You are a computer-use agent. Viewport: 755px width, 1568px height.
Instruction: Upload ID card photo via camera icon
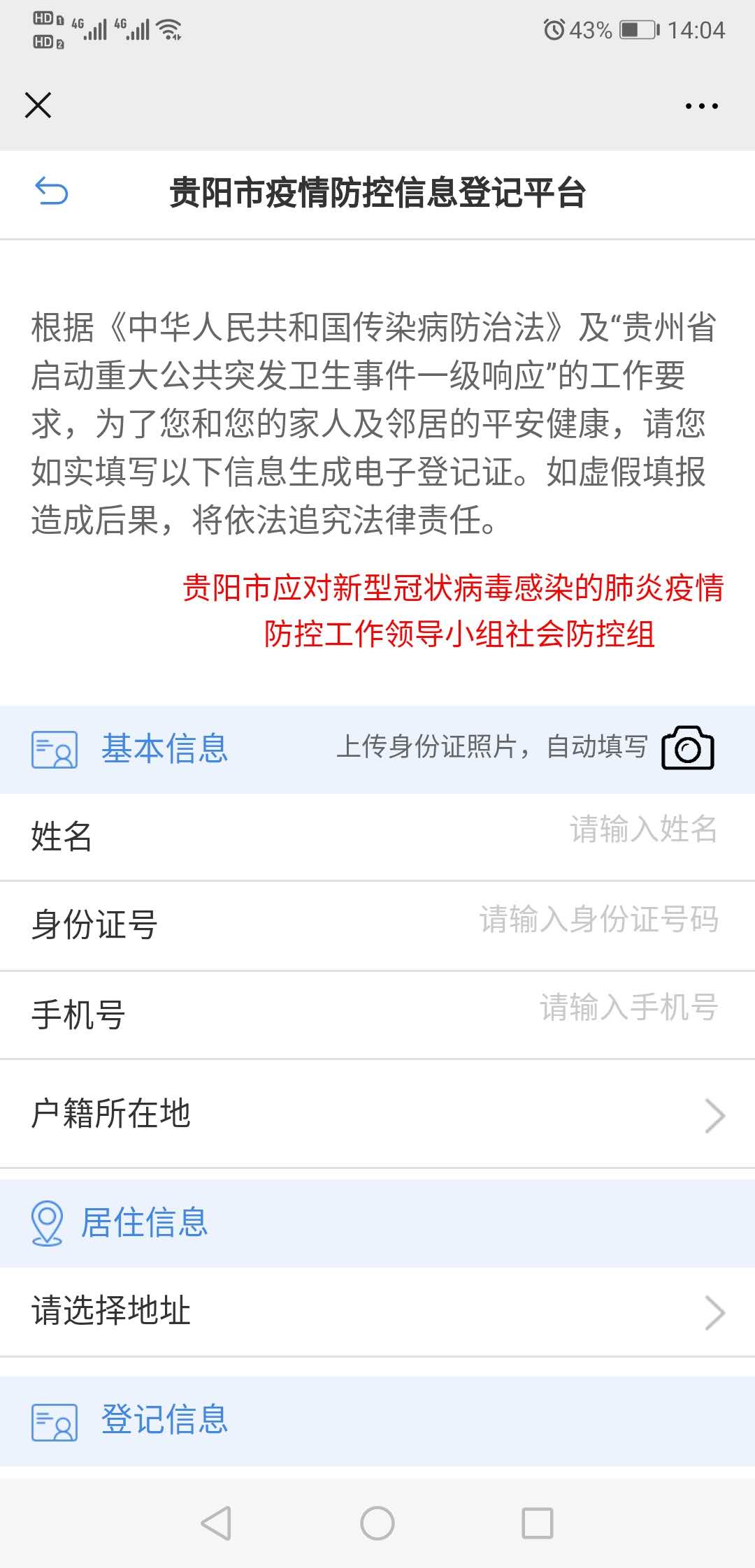(x=688, y=748)
